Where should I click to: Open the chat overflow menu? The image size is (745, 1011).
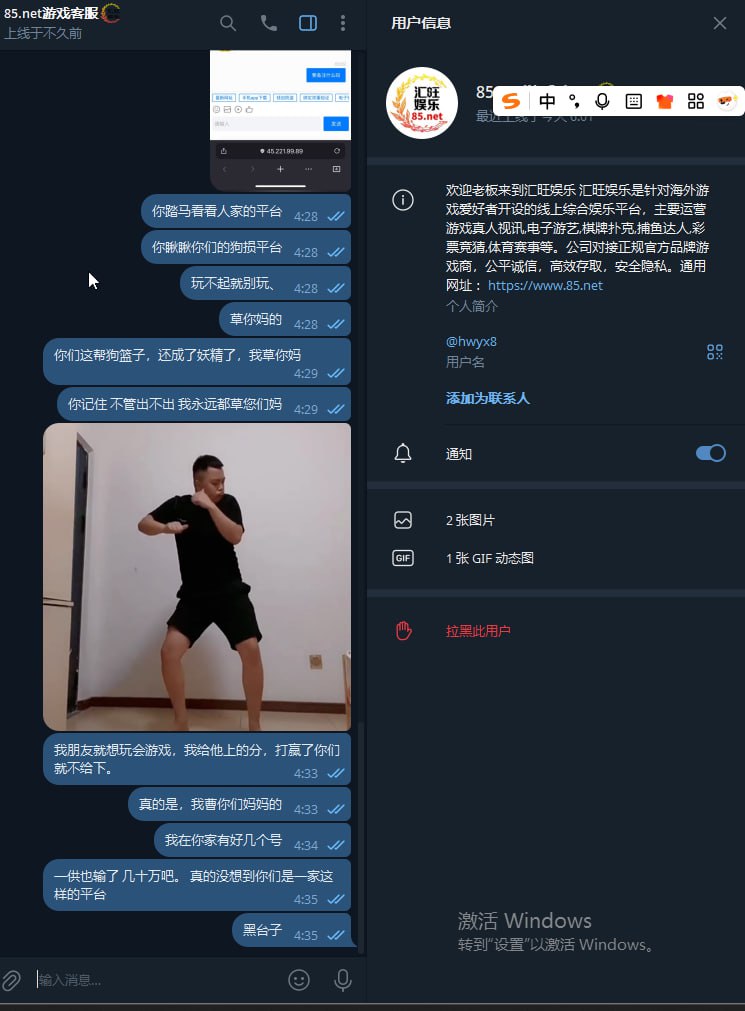point(343,23)
